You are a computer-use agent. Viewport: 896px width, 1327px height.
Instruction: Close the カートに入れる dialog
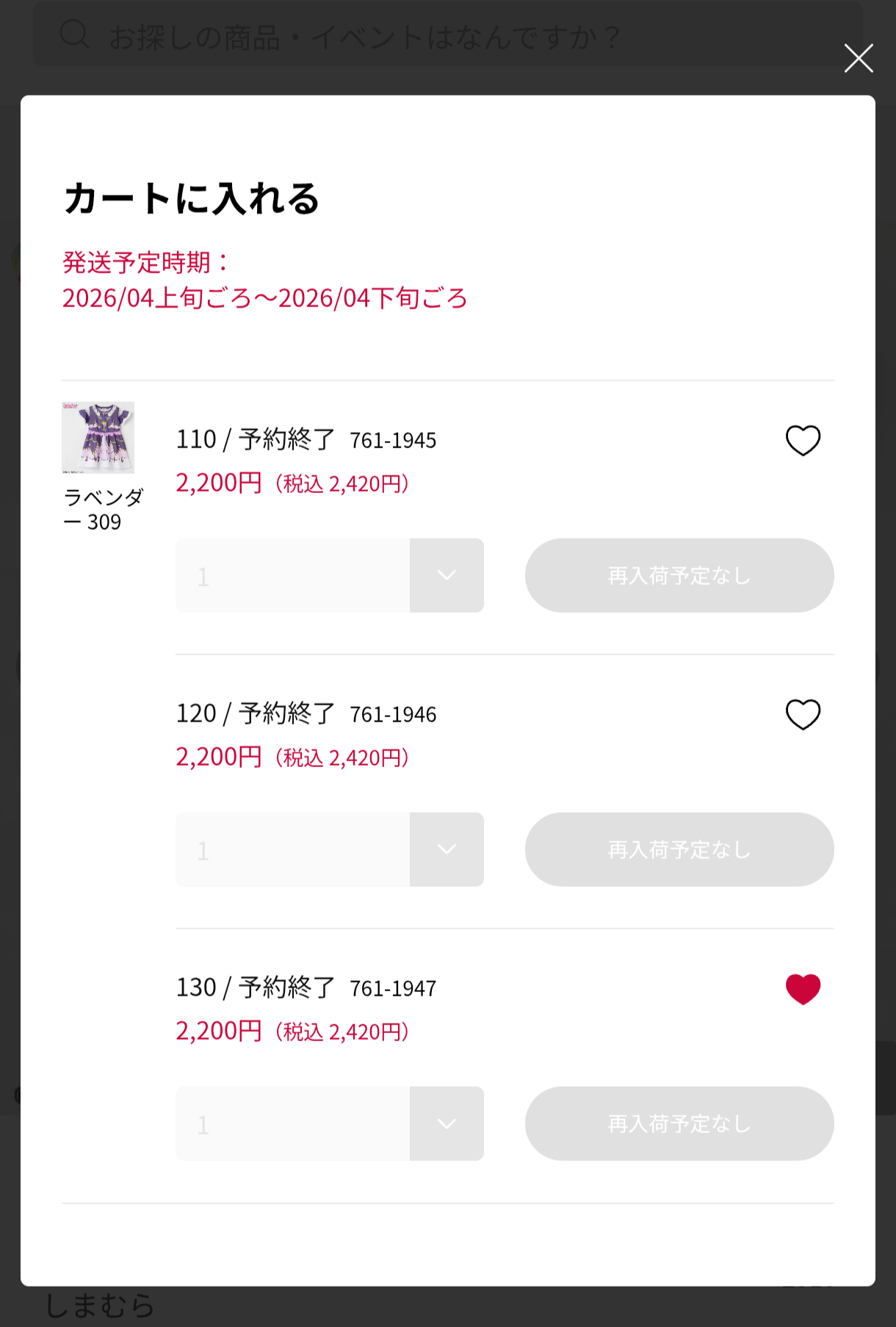click(858, 58)
